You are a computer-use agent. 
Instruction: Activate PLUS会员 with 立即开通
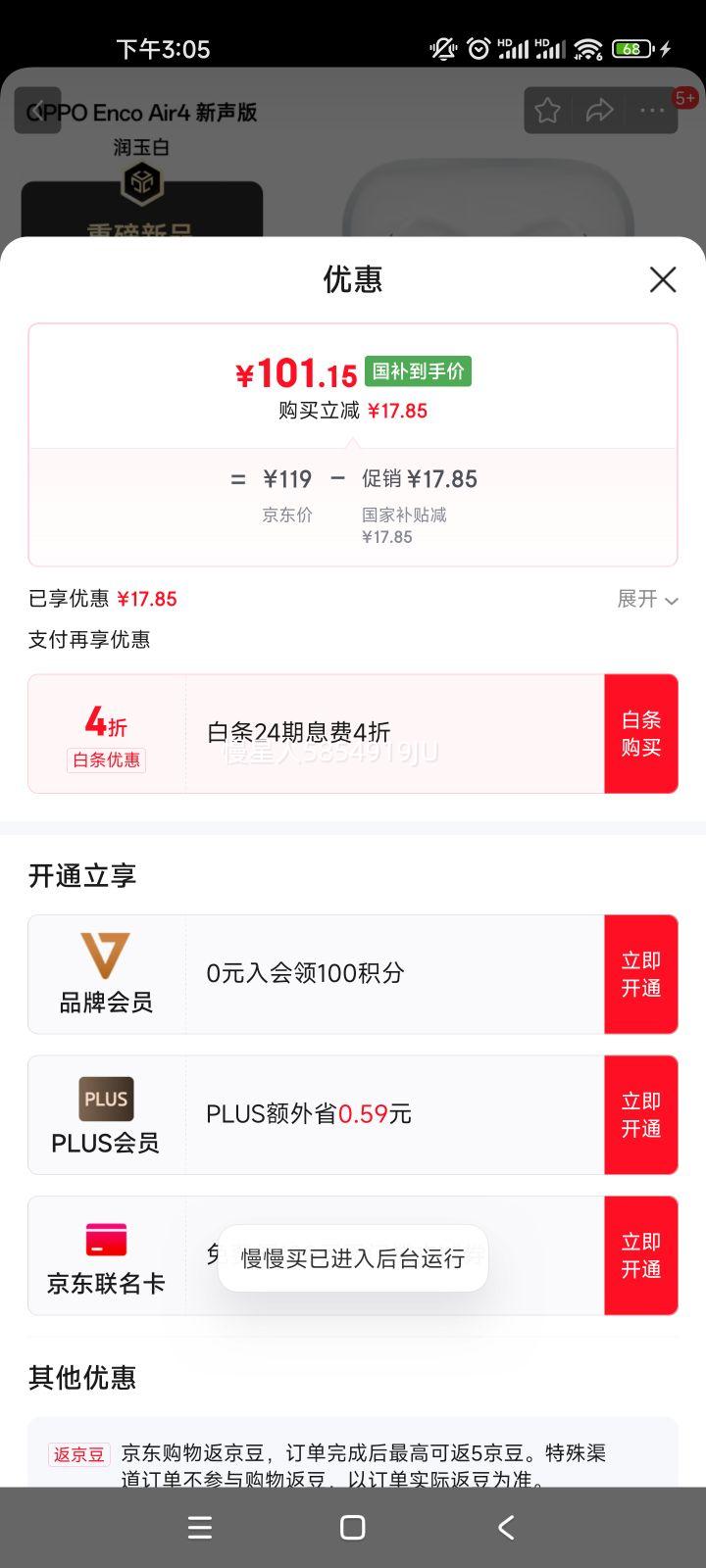[641, 1115]
